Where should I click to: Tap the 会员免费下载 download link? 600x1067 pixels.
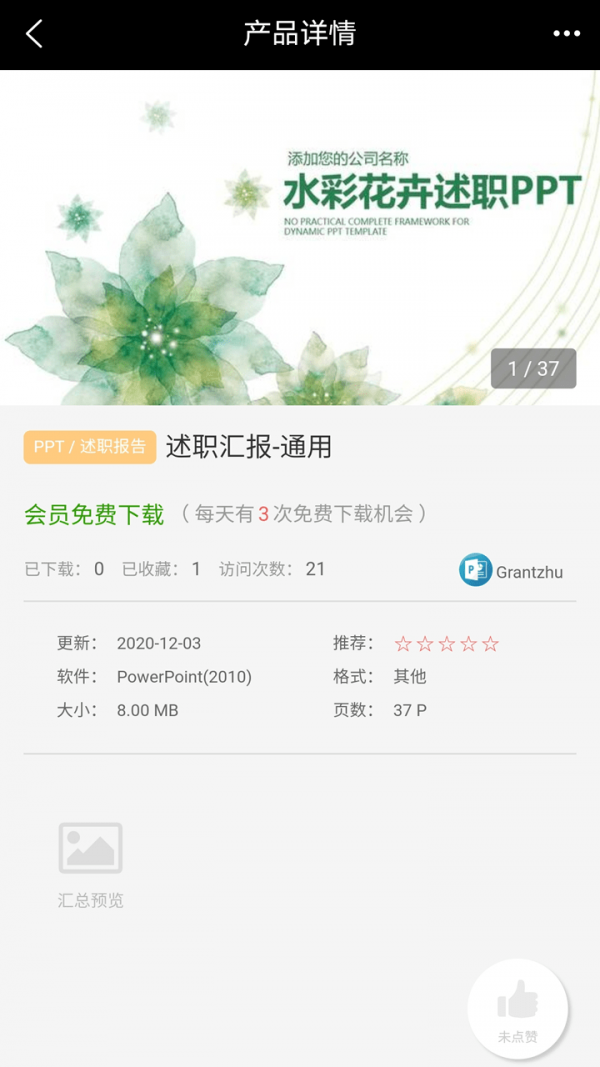click(x=94, y=515)
